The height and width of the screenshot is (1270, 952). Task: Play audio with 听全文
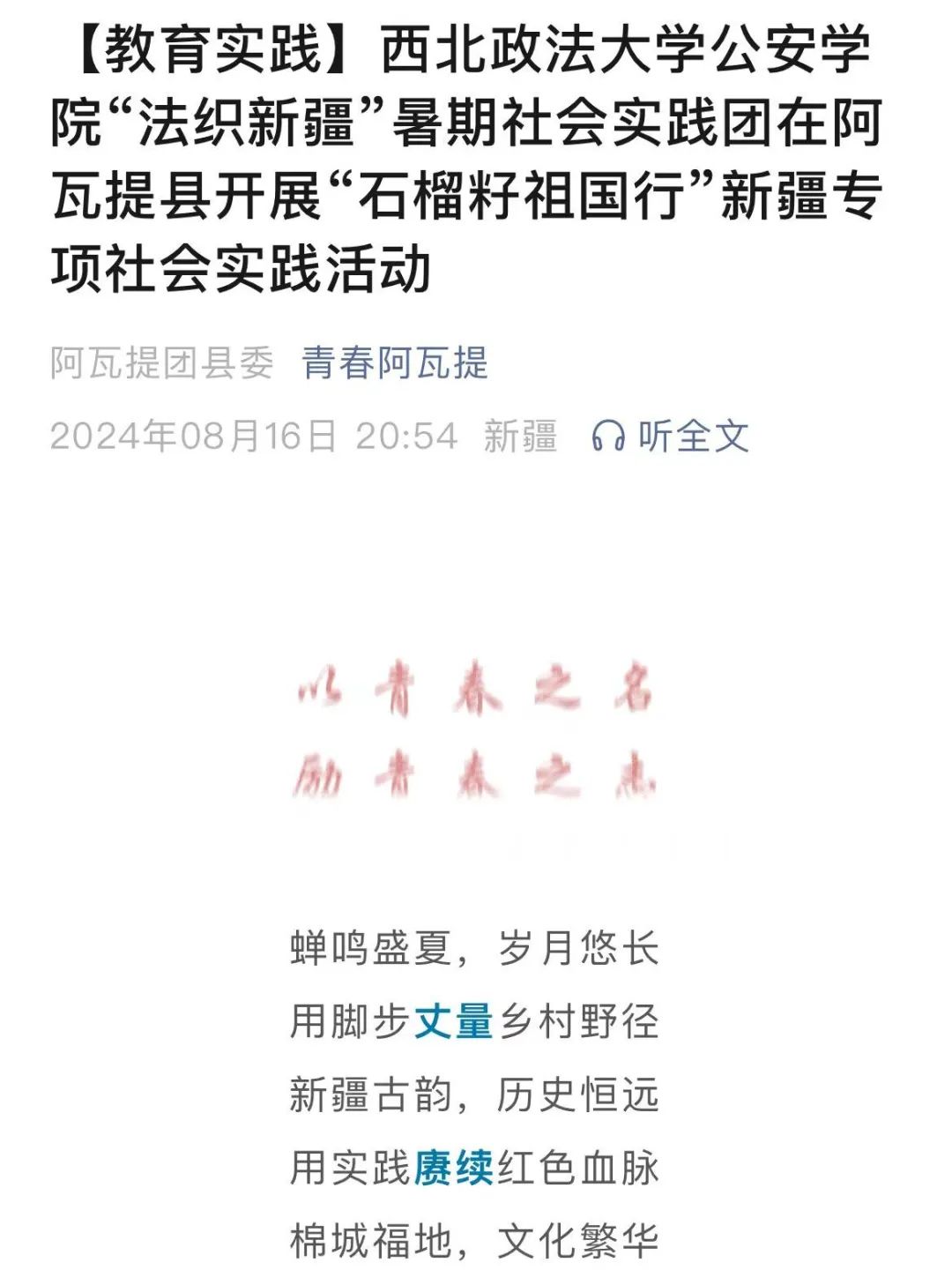[670, 436]
